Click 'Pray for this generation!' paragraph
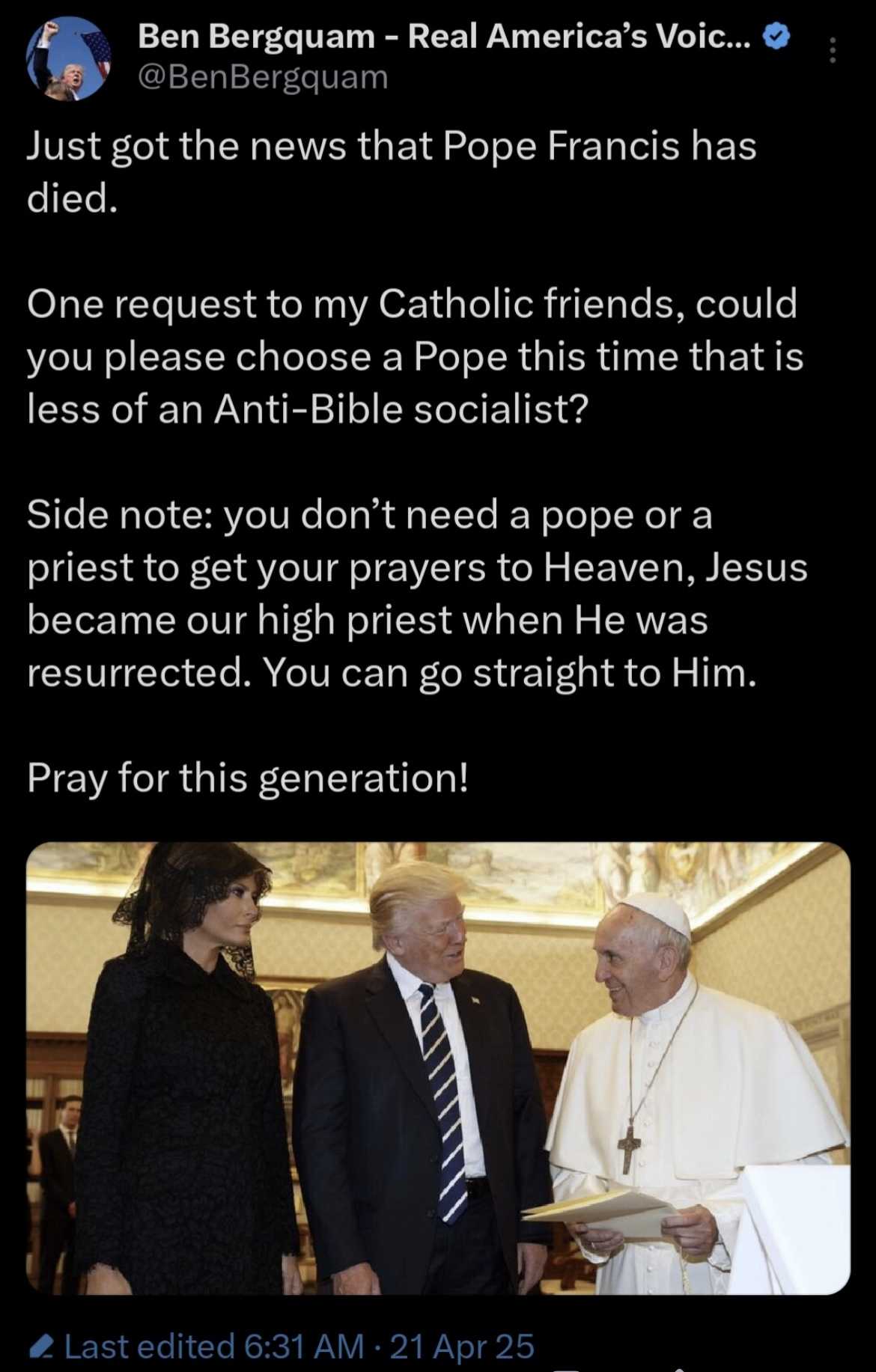The image size is (876, 1372). [x=247, y=780]
